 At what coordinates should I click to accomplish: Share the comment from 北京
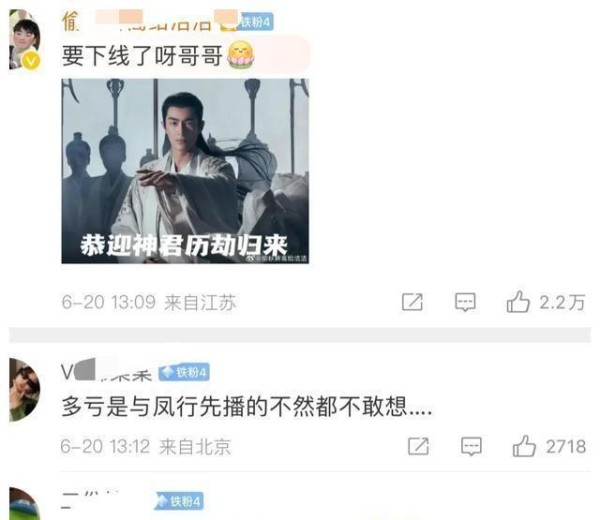pyautogui.click(x=420, y=446)
